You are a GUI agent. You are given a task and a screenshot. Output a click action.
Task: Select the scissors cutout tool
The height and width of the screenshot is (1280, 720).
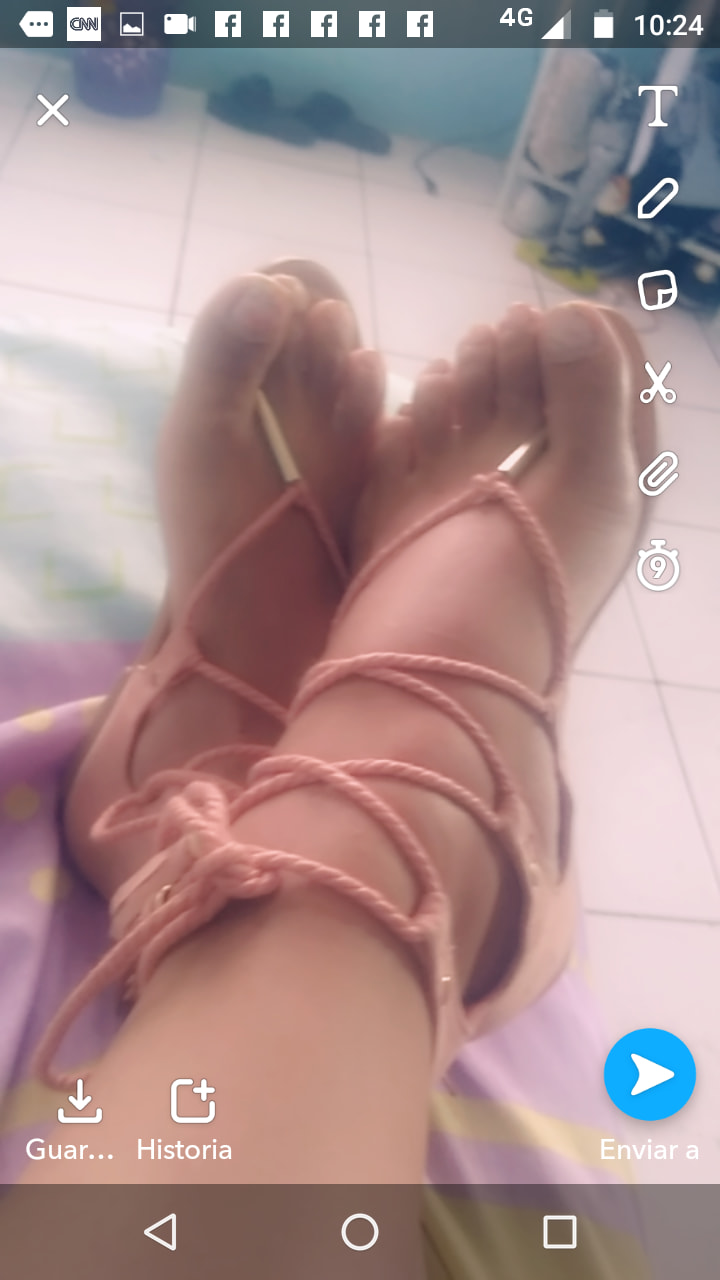658,383
